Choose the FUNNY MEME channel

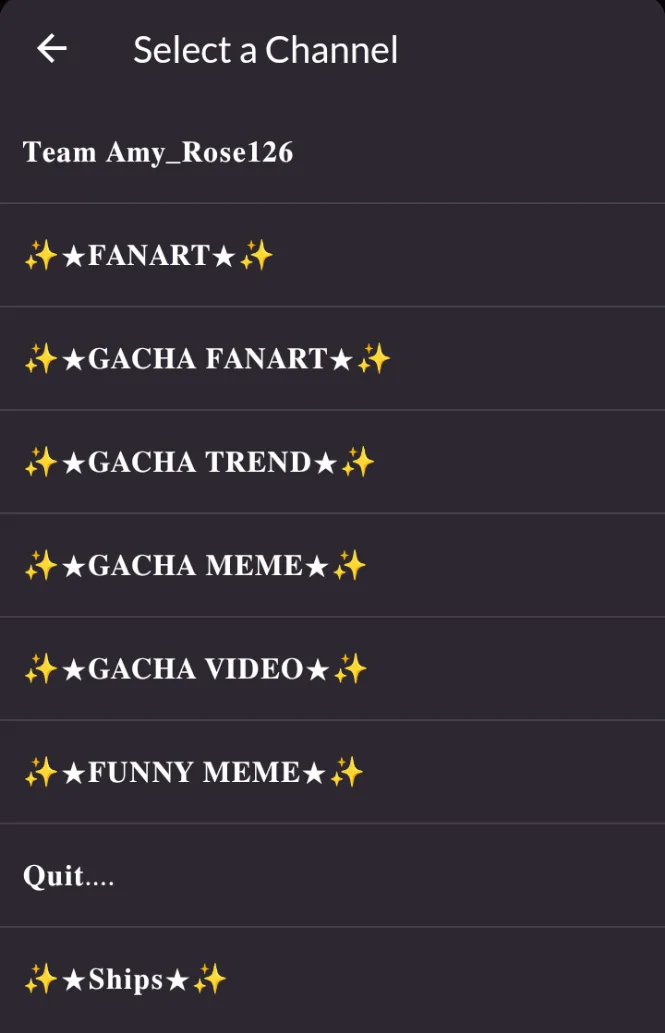(332, 772)
